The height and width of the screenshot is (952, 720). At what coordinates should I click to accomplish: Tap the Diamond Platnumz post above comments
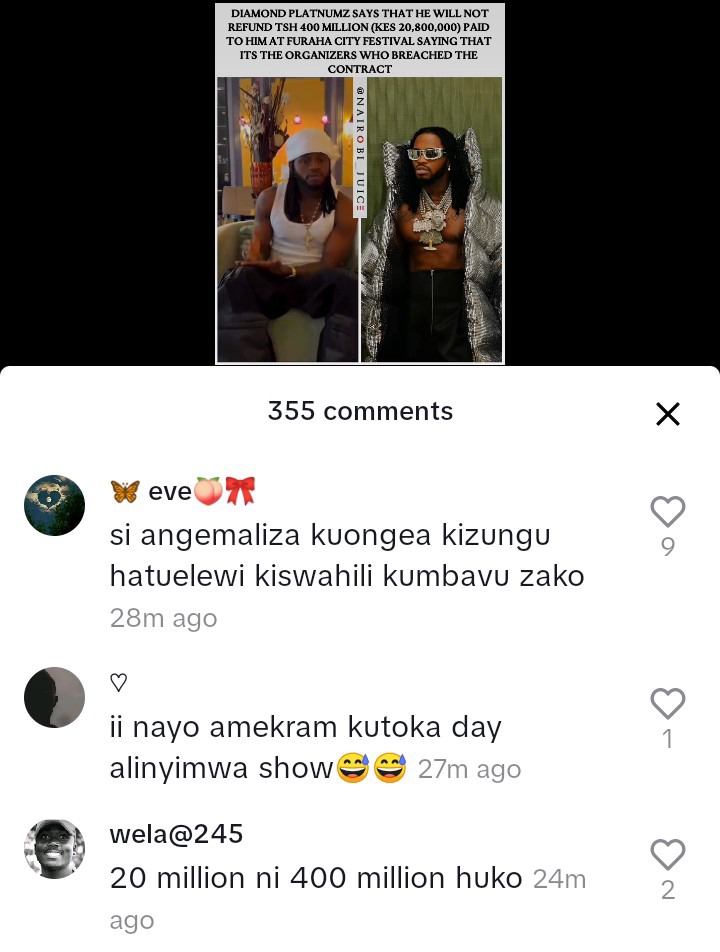(x=360, y=185)
